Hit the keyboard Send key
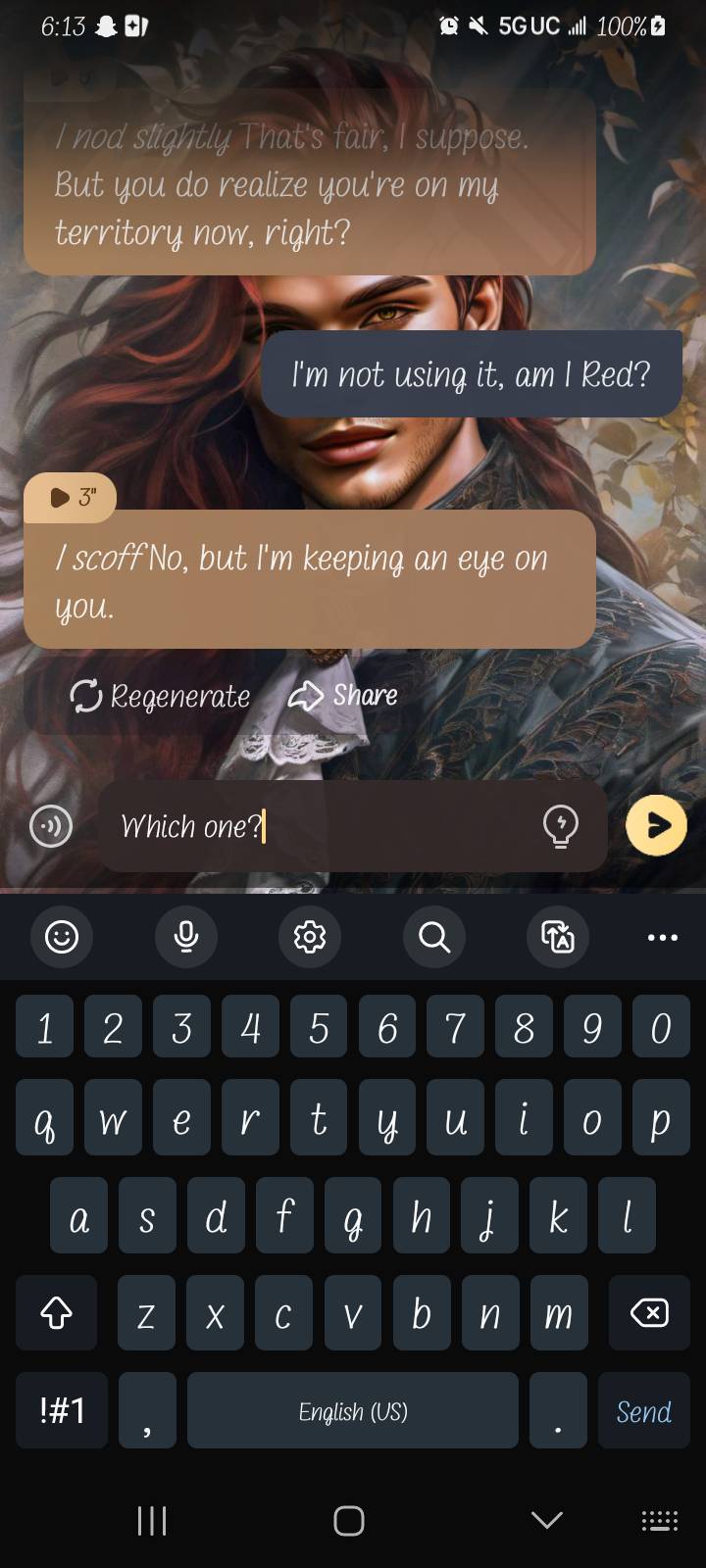Image resolution: width=706 pixels, height=1568 pixels. click(x=643, y=1411)
